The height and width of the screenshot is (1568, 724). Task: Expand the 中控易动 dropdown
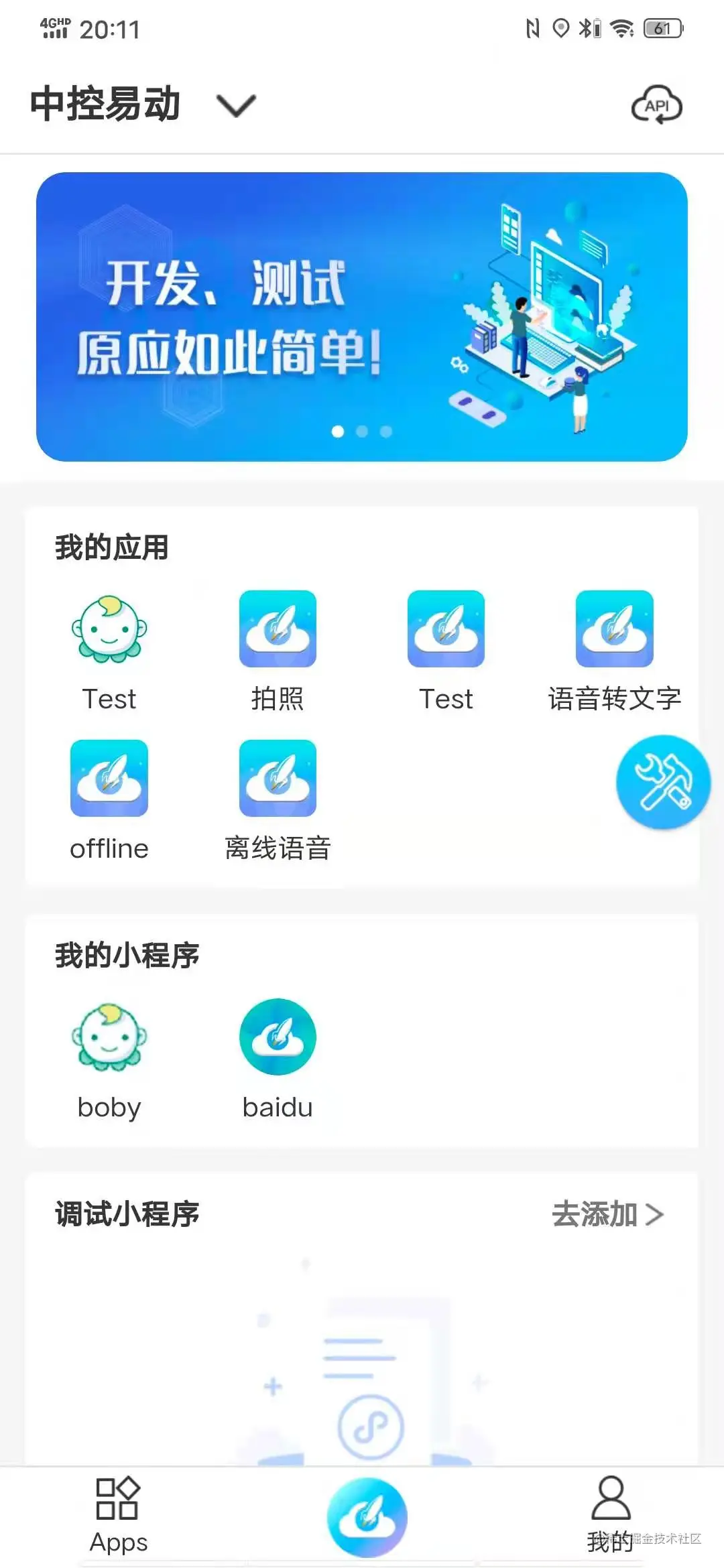point(235,105)
